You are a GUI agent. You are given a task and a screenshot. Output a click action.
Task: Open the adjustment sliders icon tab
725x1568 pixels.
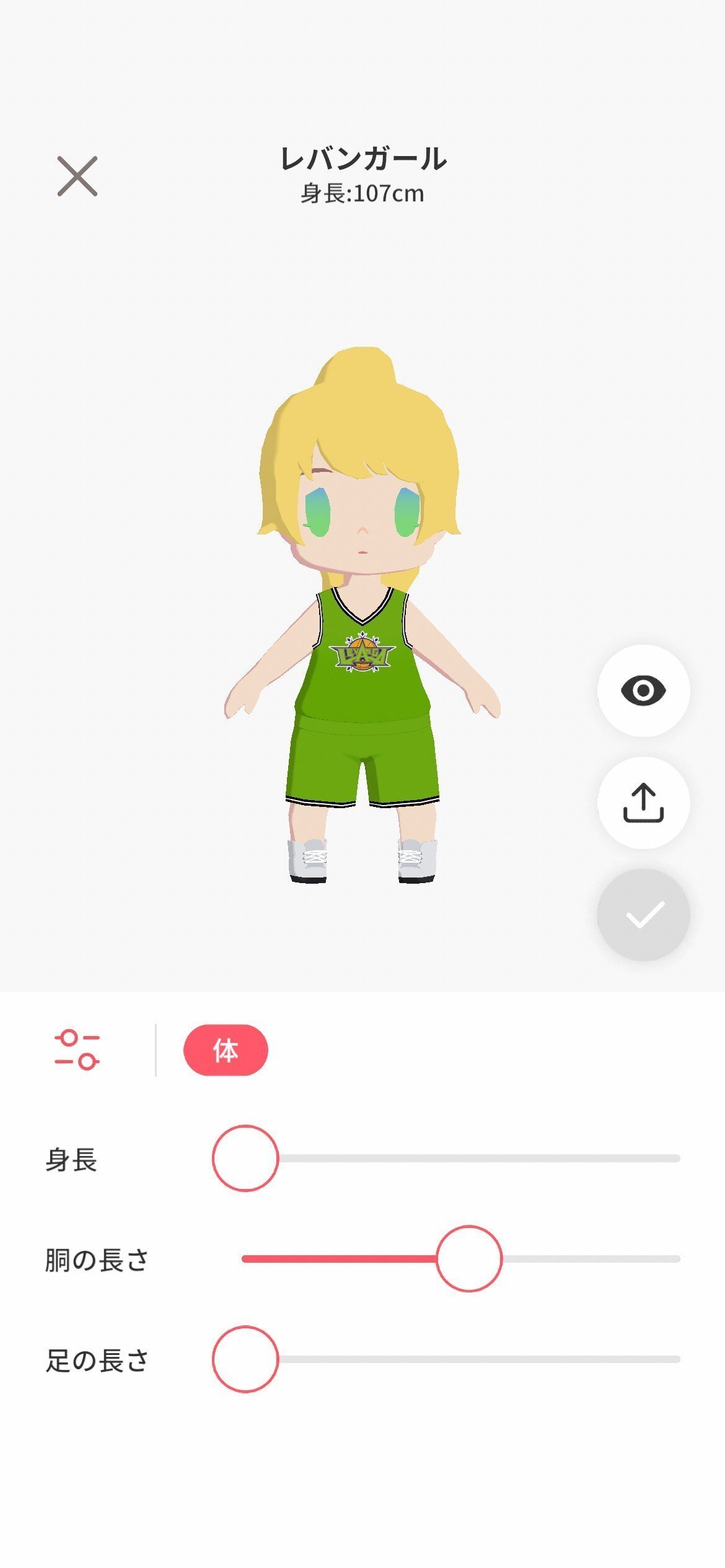(77, 1050)
